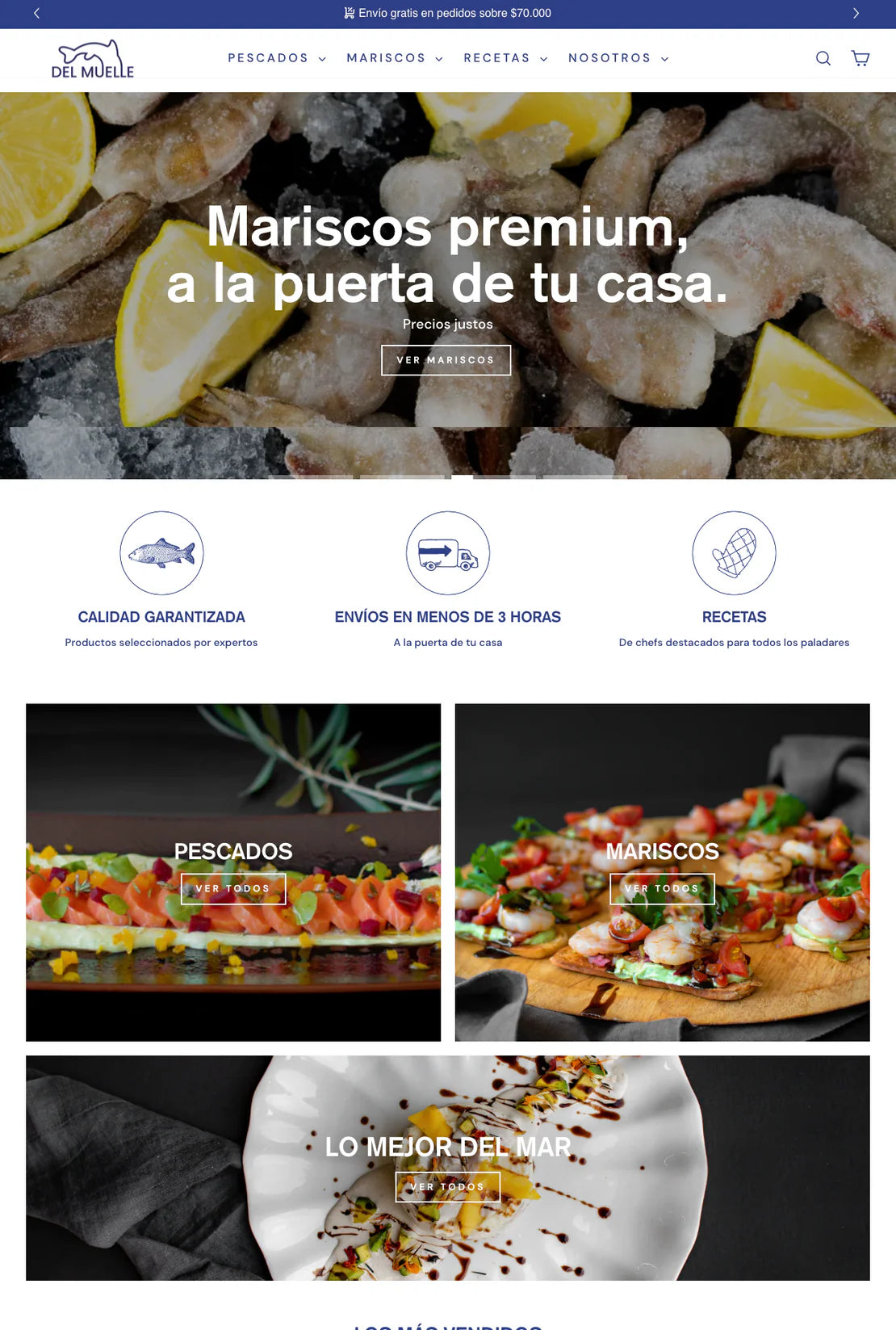Tap the Ver Mariscos hero button
This screenshot has height=1330, width=896.
[x=446, y=360]
